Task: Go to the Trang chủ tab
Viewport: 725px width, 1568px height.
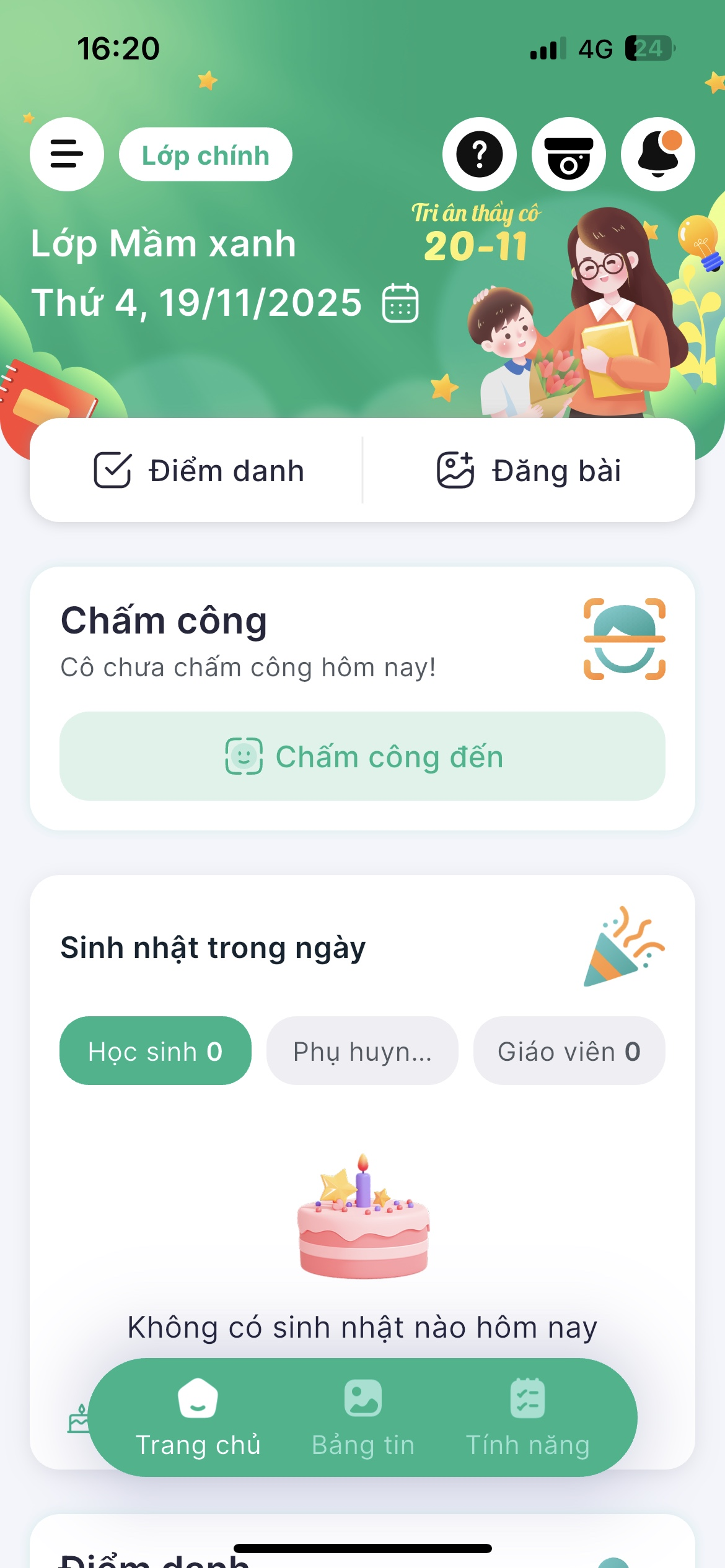Action: click(198, 1417)
